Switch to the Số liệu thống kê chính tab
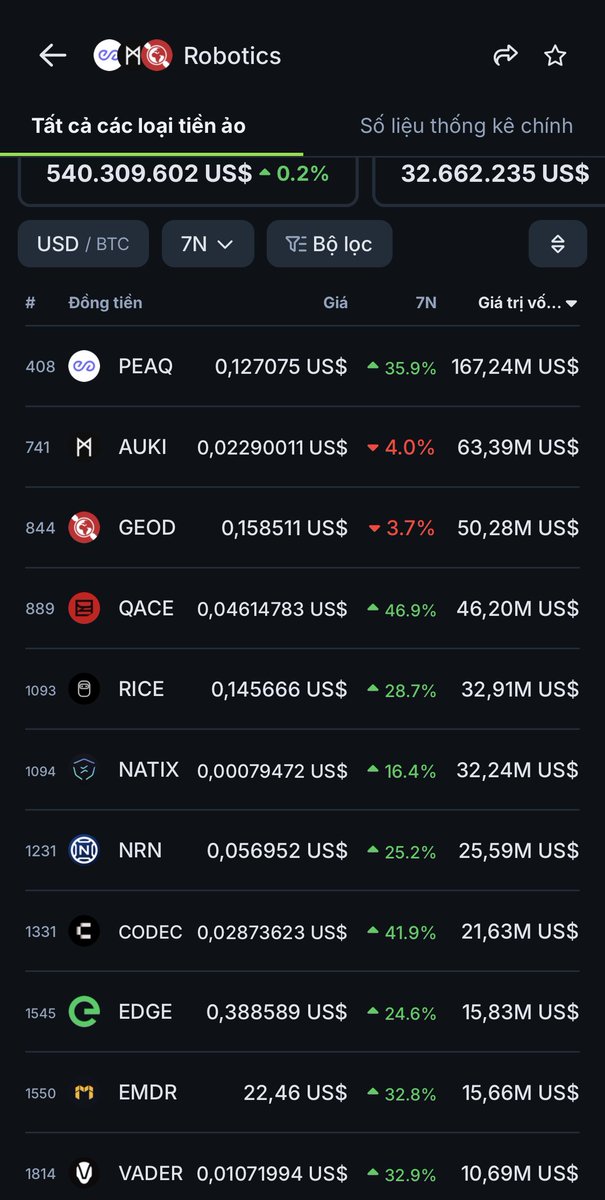Viewport: 605px width, 1200px height. pyautogui.click(x=466, y=126)
